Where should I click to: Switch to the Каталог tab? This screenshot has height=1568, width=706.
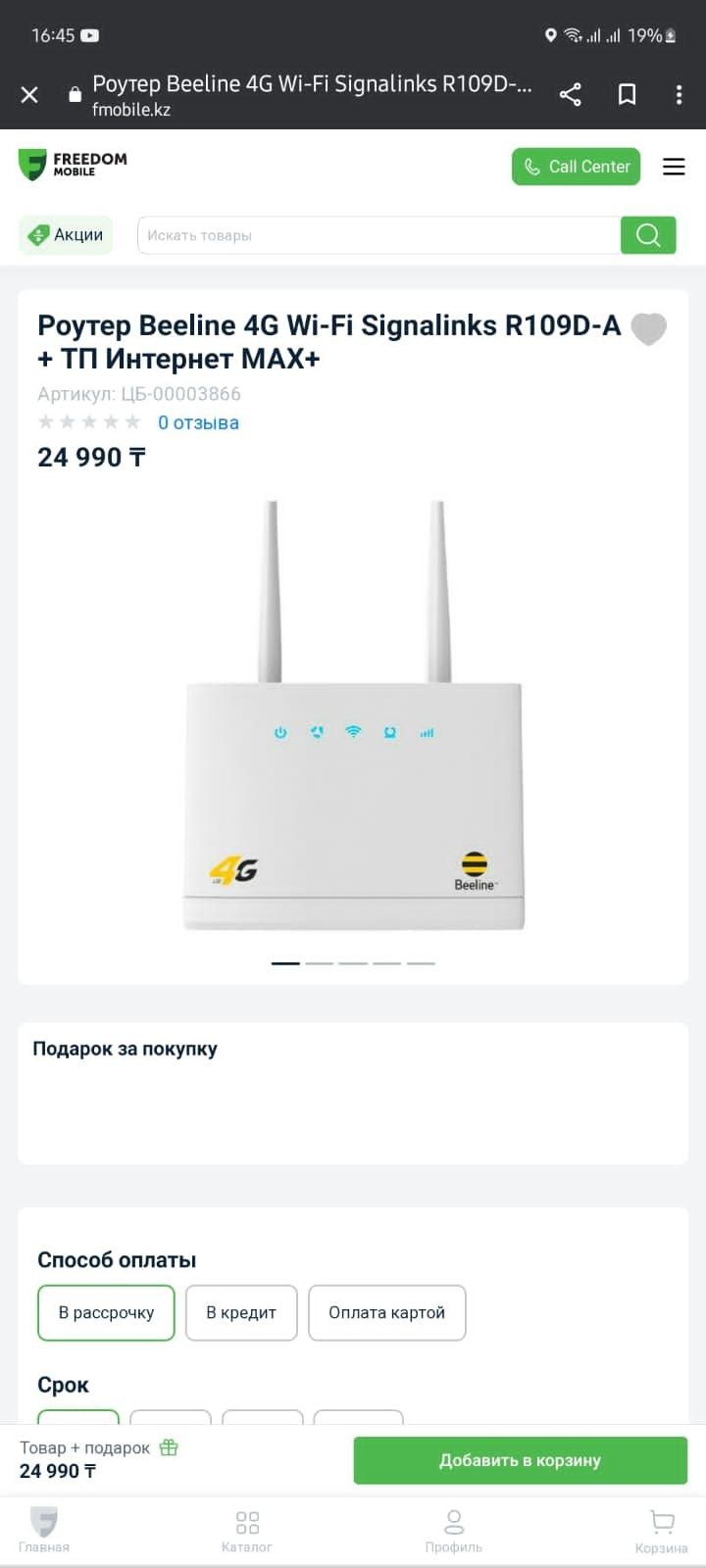tap(247, 1531)
